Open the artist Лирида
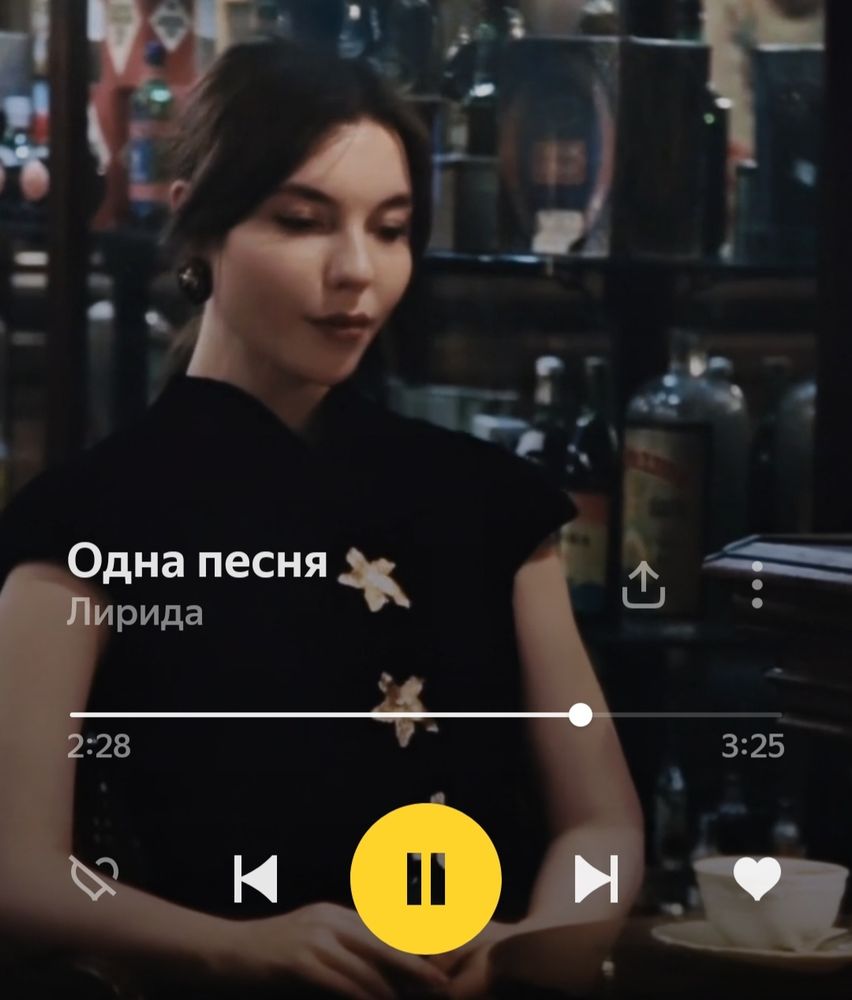The image size is (852, 1000). pos(134,612)
